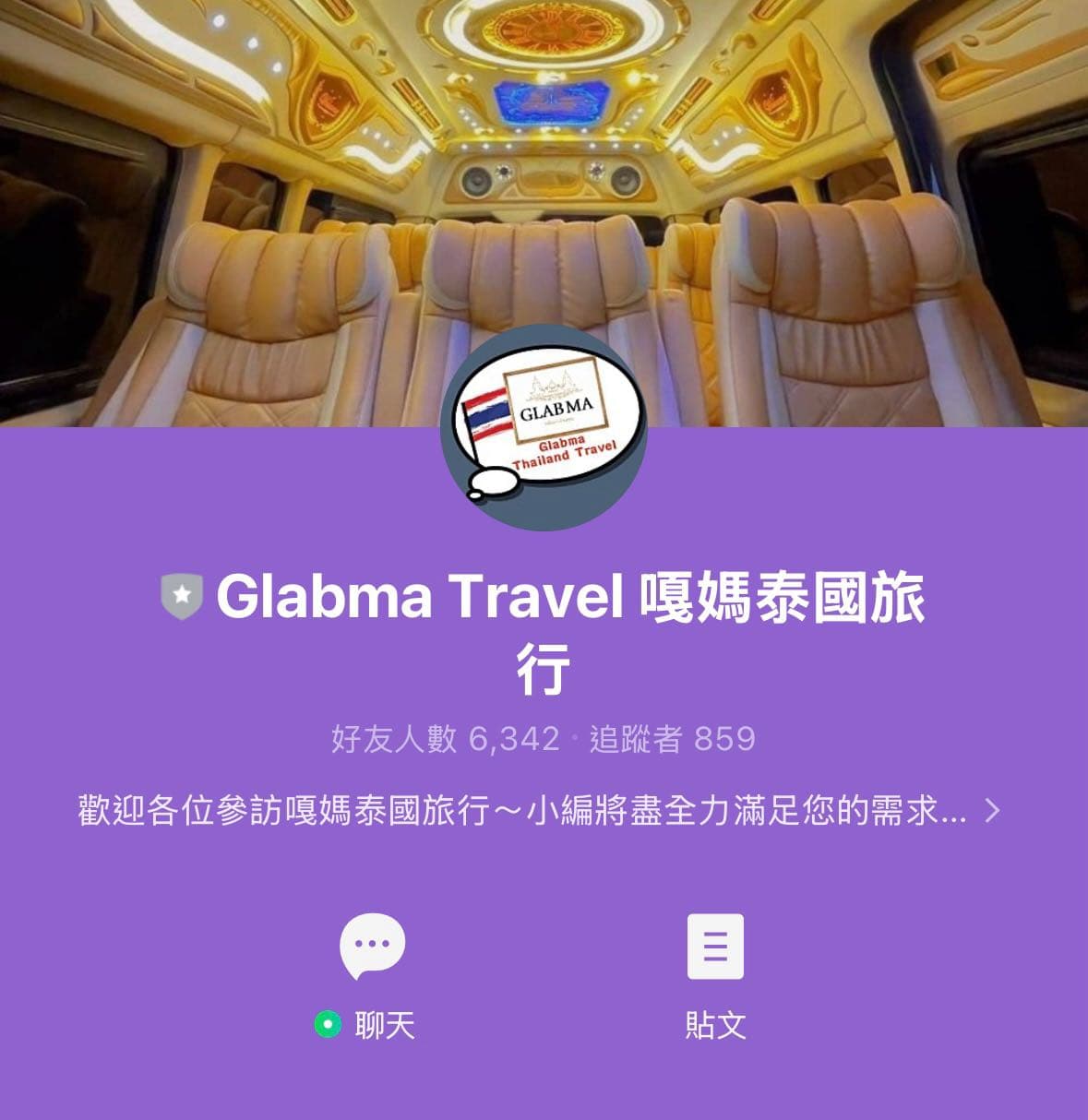The height and width of the screenshot is (1120, 1088).
Task: Open the van interior cover photo
Action: click(x=544, y=166)
